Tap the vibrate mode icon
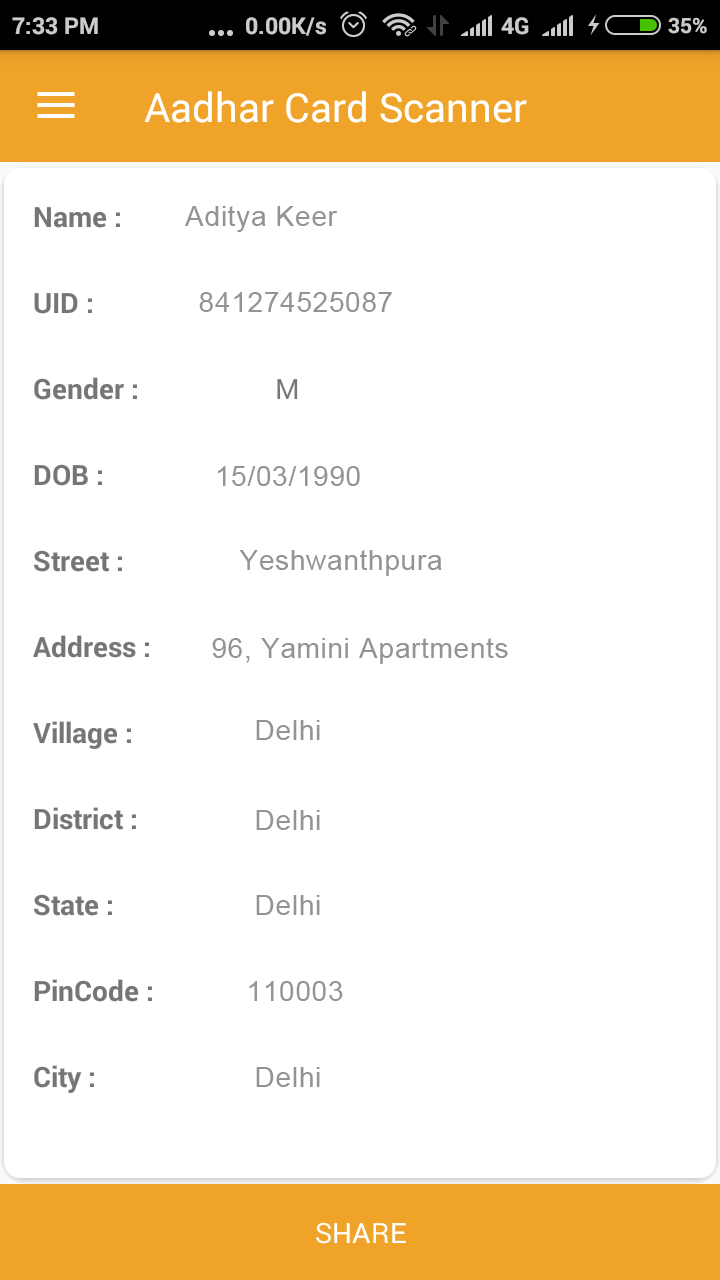This screenshot has height=1280, width=720. click(438, 25)
